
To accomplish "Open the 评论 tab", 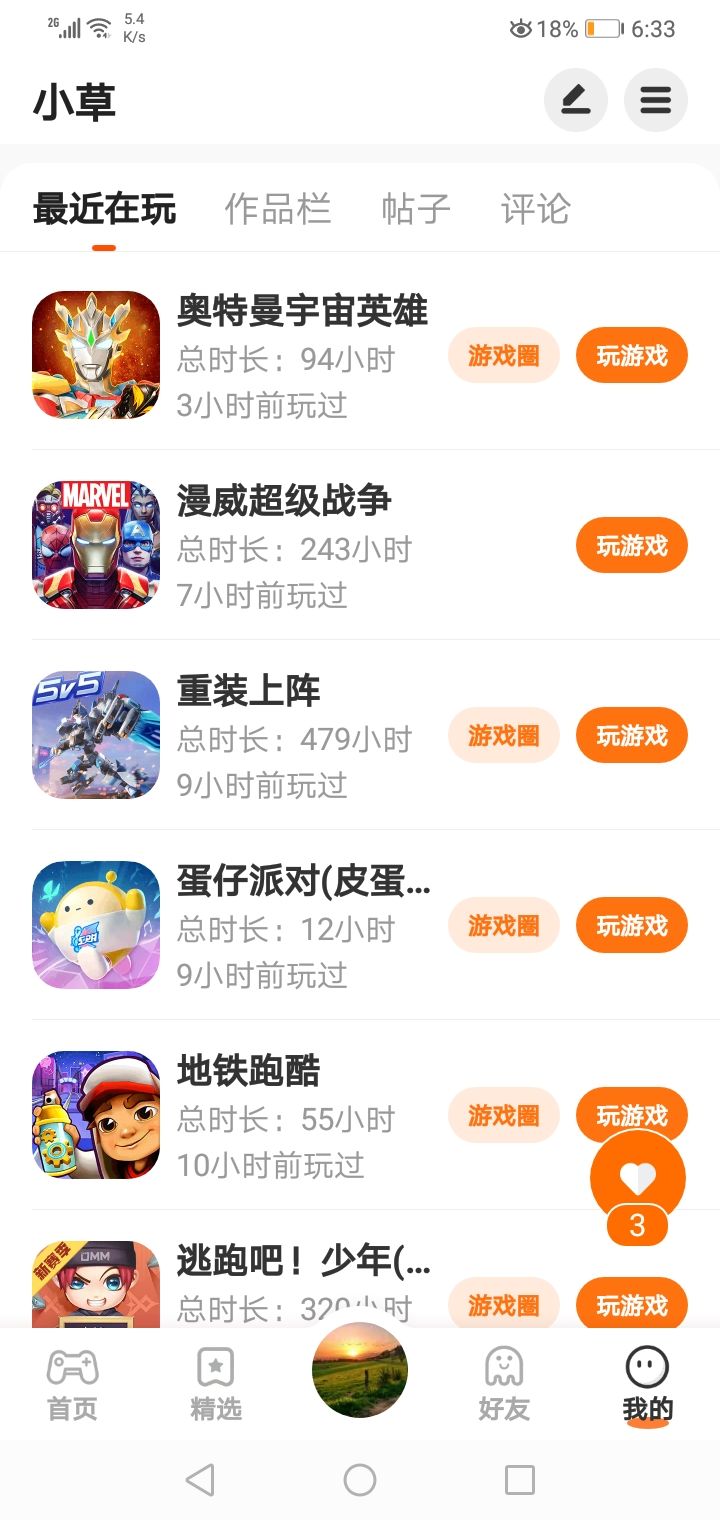I will tap(535, 209).
